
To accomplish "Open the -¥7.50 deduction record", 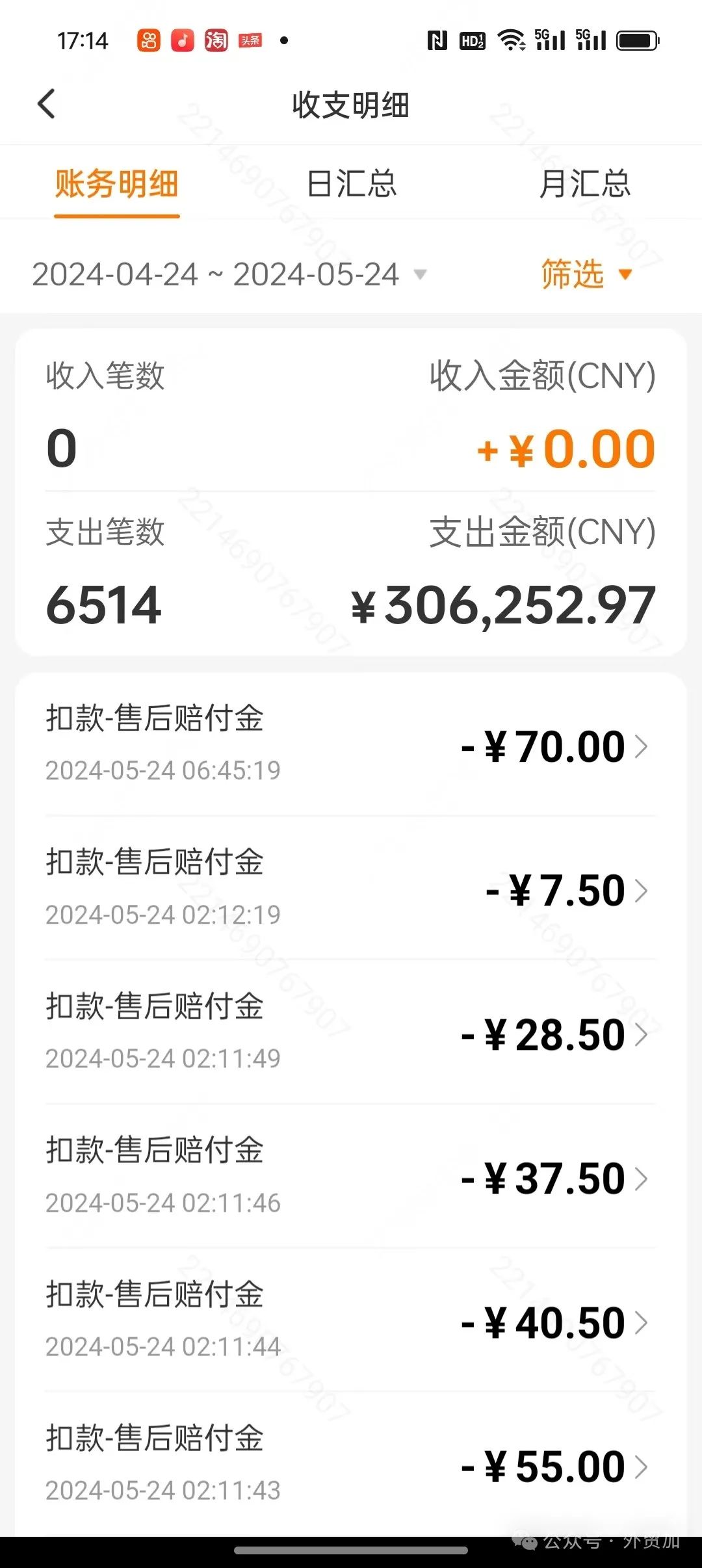I will pyautogui.click(x=351, y=888).
